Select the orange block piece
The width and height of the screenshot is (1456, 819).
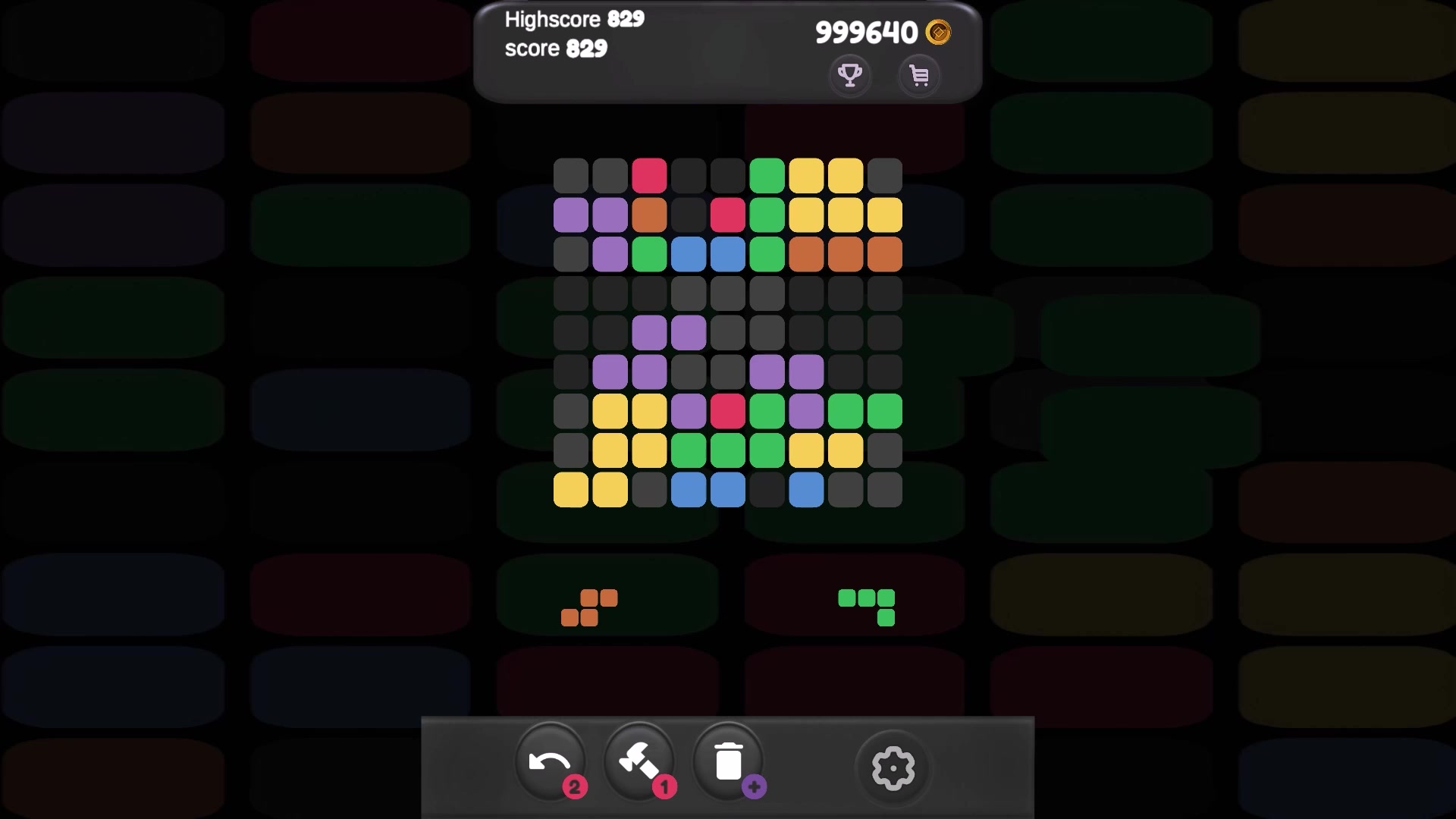coord(590,608)
